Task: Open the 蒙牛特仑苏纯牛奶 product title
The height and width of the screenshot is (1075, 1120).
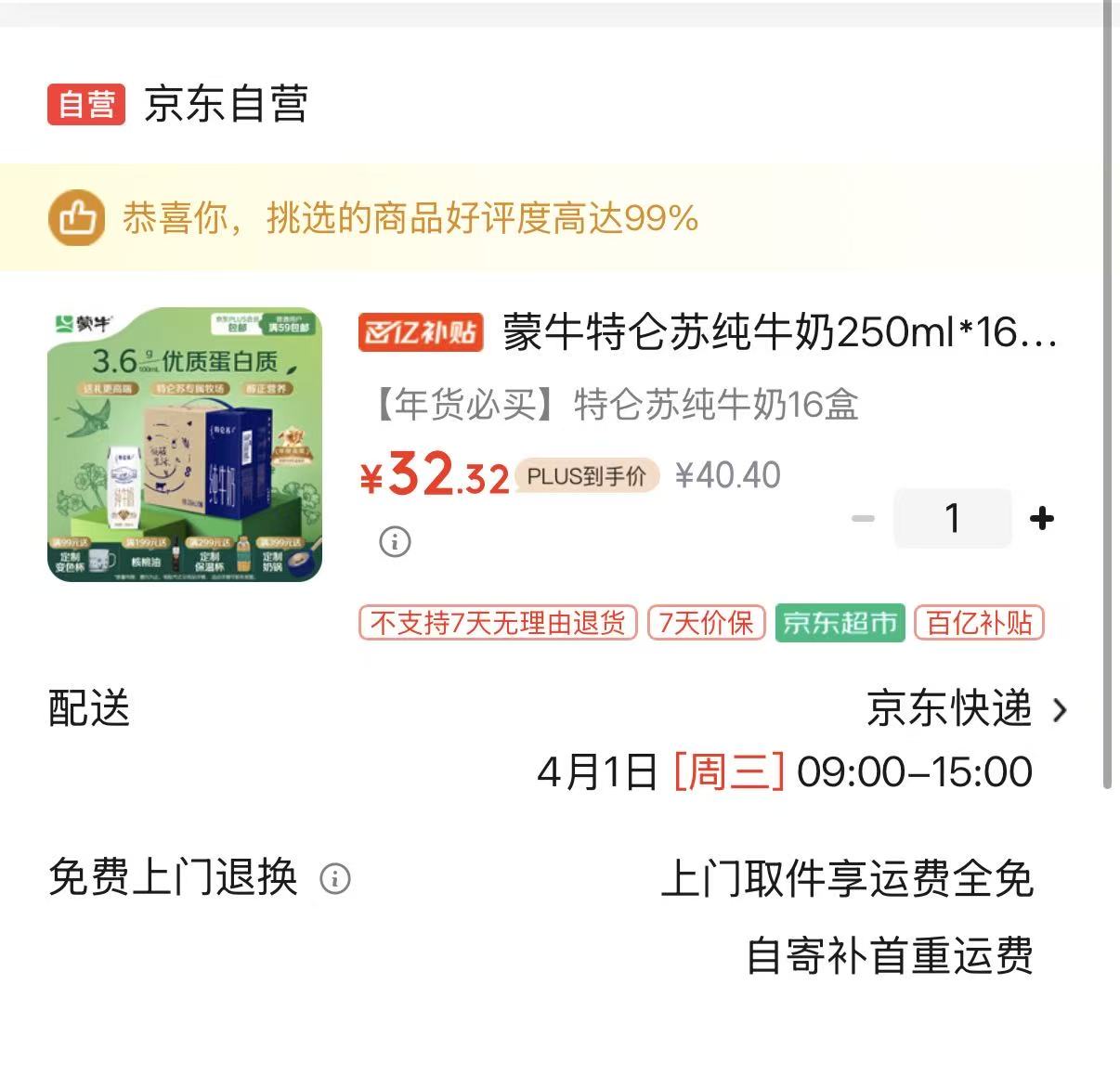Action: [778, 332]
